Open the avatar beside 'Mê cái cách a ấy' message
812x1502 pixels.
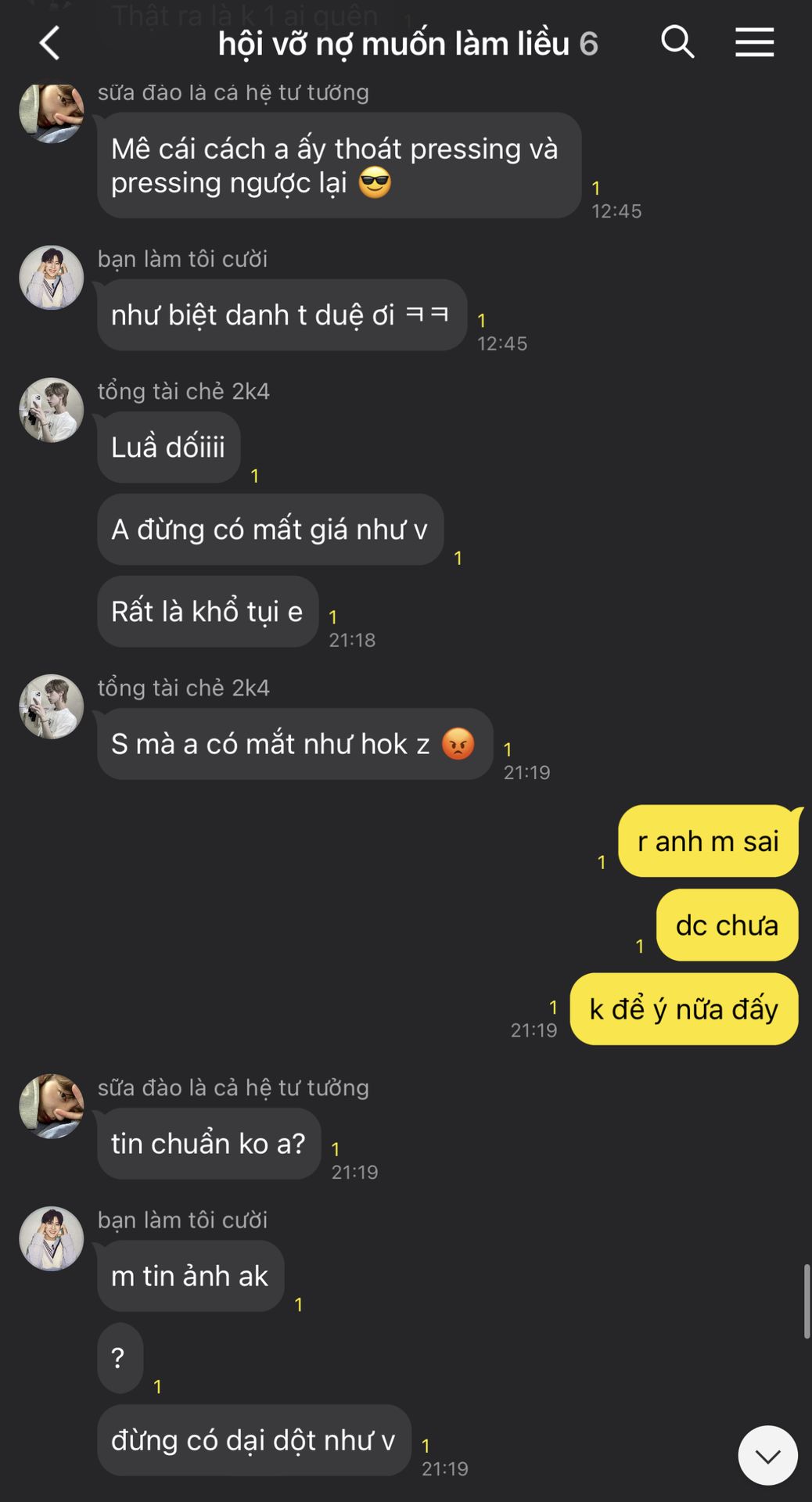[52, 113]
